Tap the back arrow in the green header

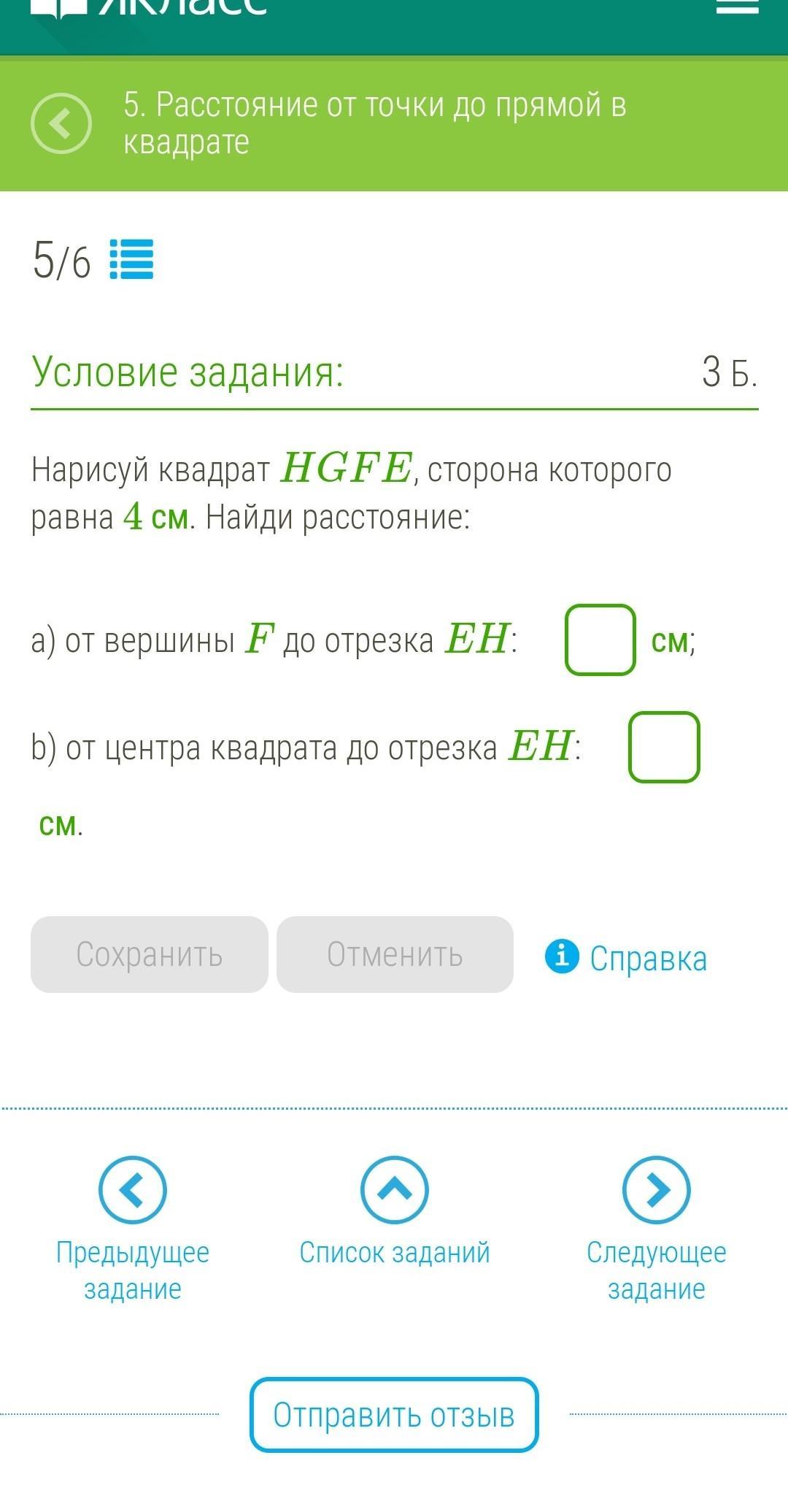(61, 123)
